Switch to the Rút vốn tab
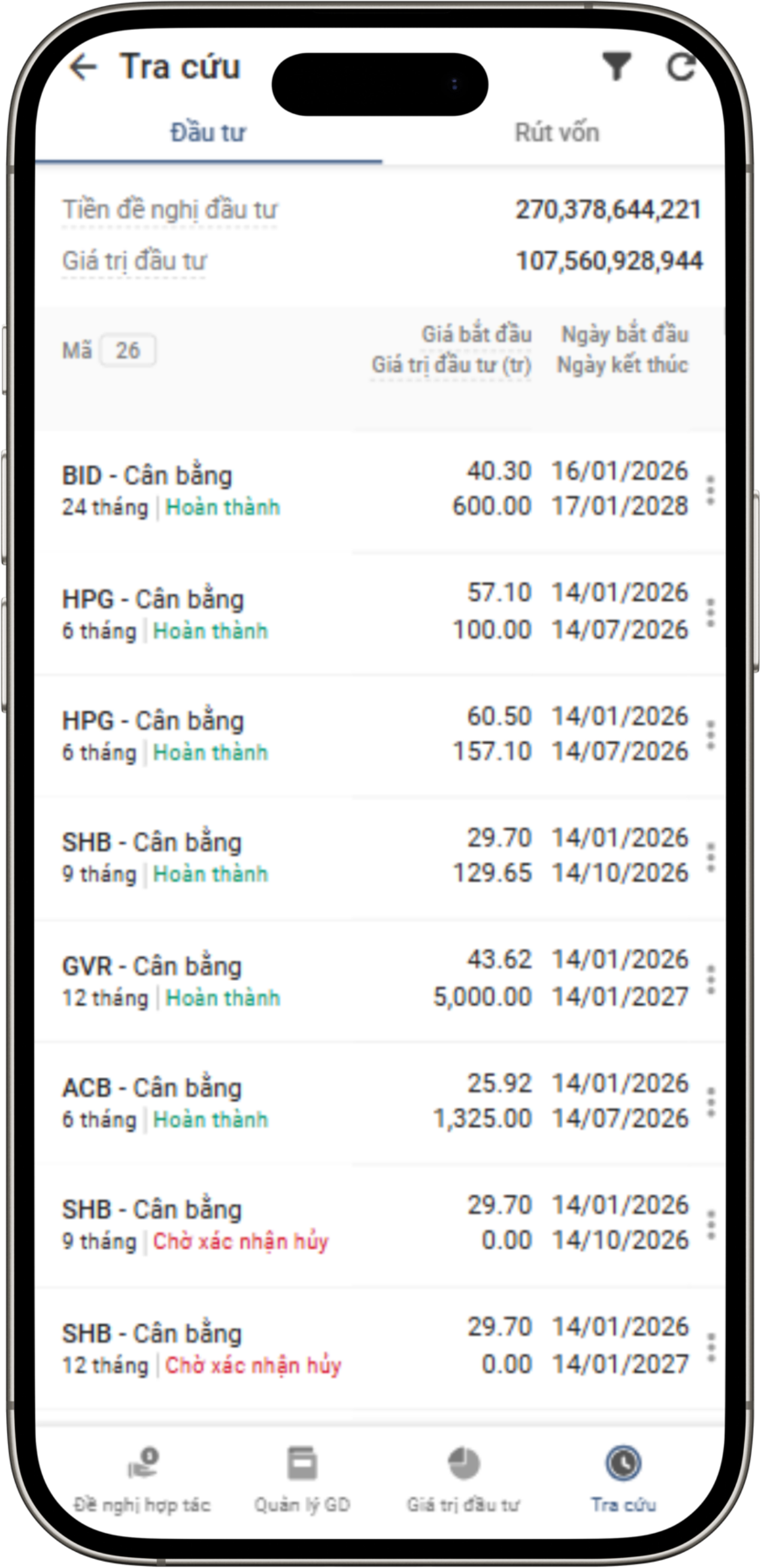761x1568 pixels. [x=556, y=133]
